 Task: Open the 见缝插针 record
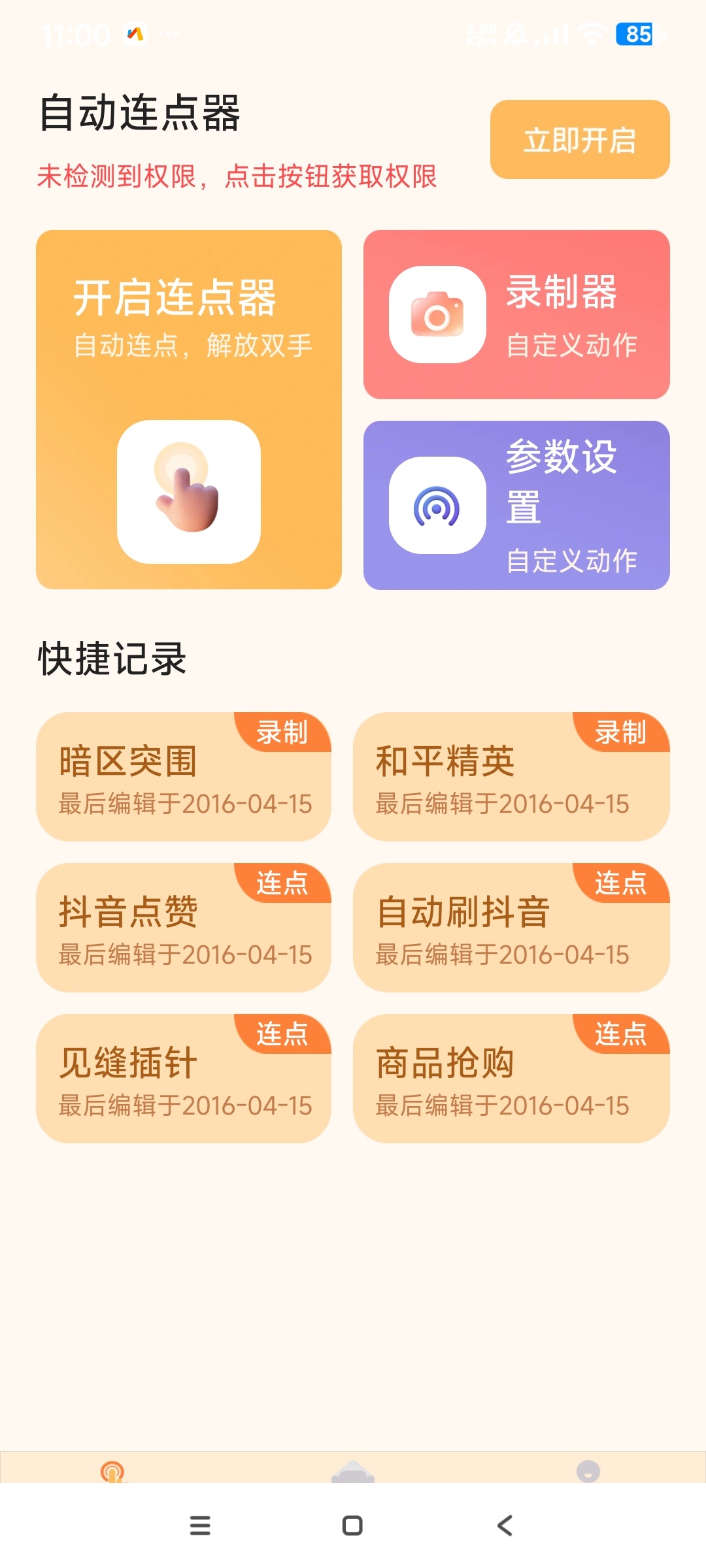(x=184, y=1079)
